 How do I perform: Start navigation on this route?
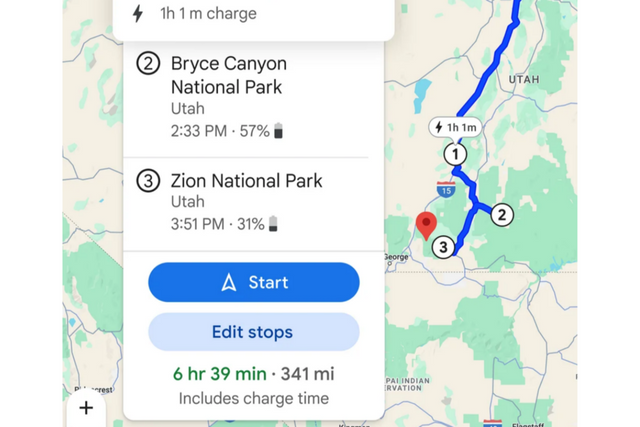(253, 283)
